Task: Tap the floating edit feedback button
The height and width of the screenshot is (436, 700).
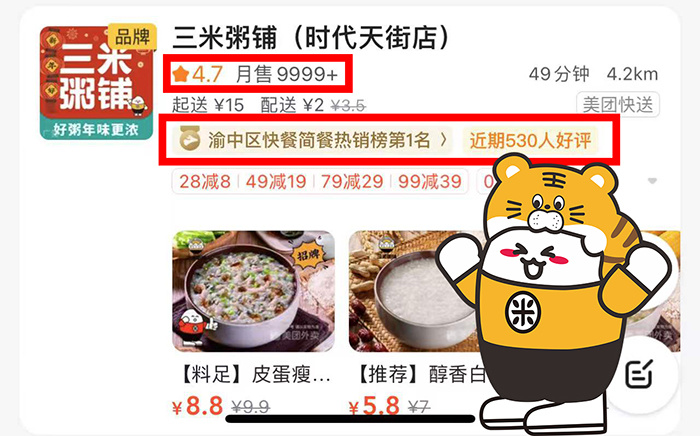Action: click(639, 374)
